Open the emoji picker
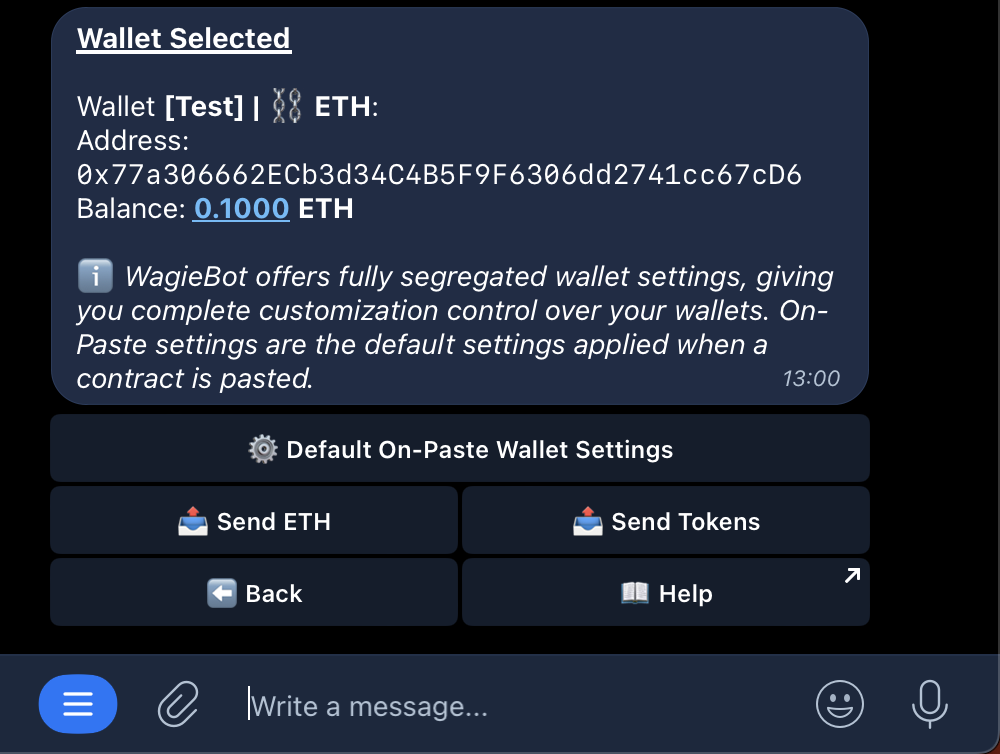 coord(840,705)
